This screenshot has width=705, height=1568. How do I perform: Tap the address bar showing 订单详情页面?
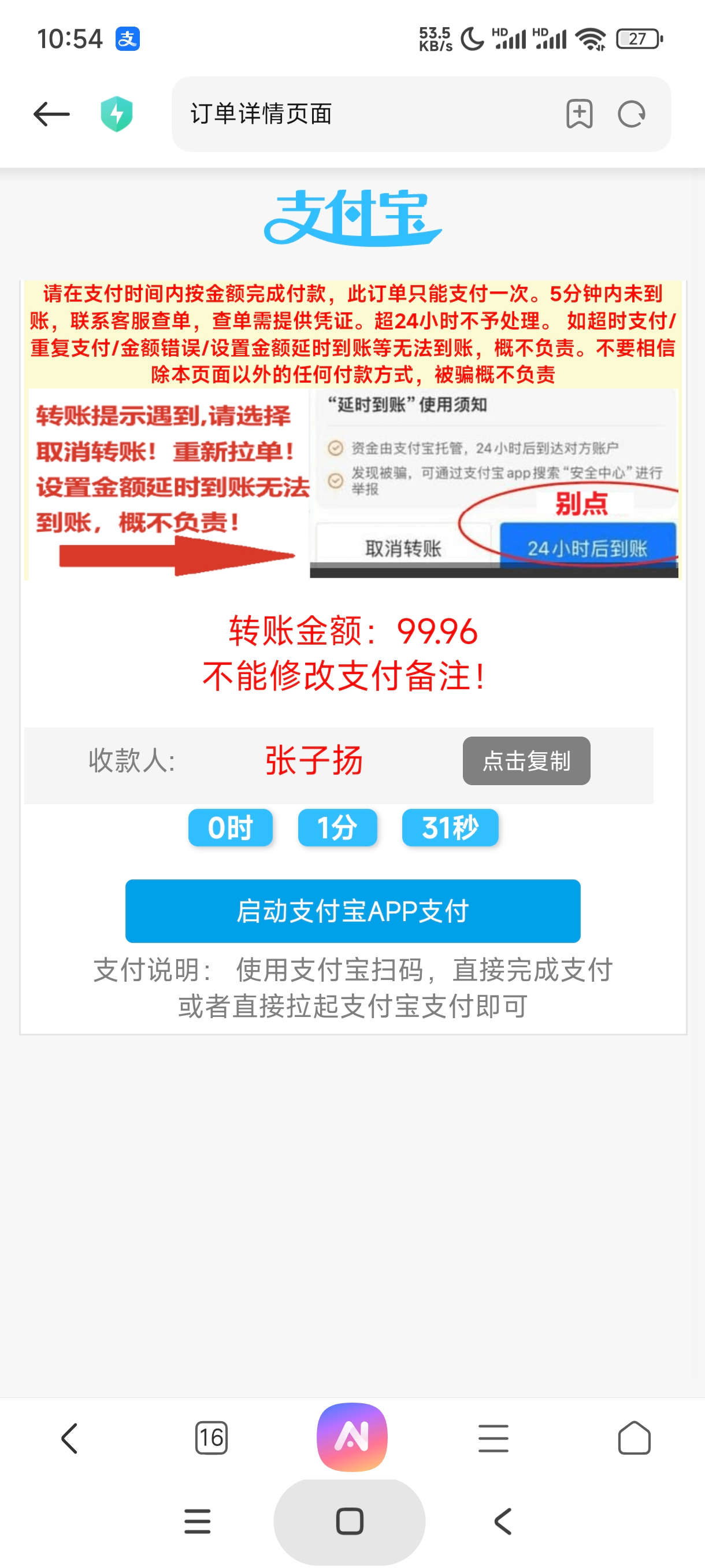[365, 114]
